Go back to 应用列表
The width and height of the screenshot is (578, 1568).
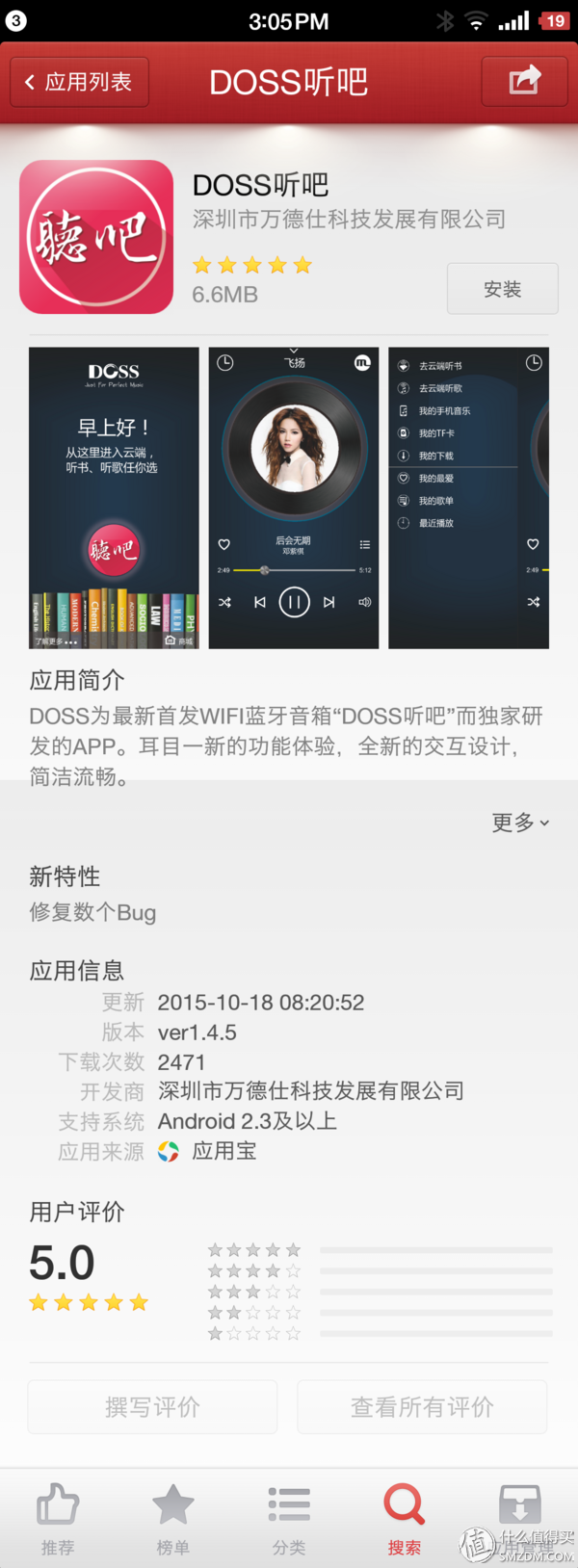(x=80, y=82)
